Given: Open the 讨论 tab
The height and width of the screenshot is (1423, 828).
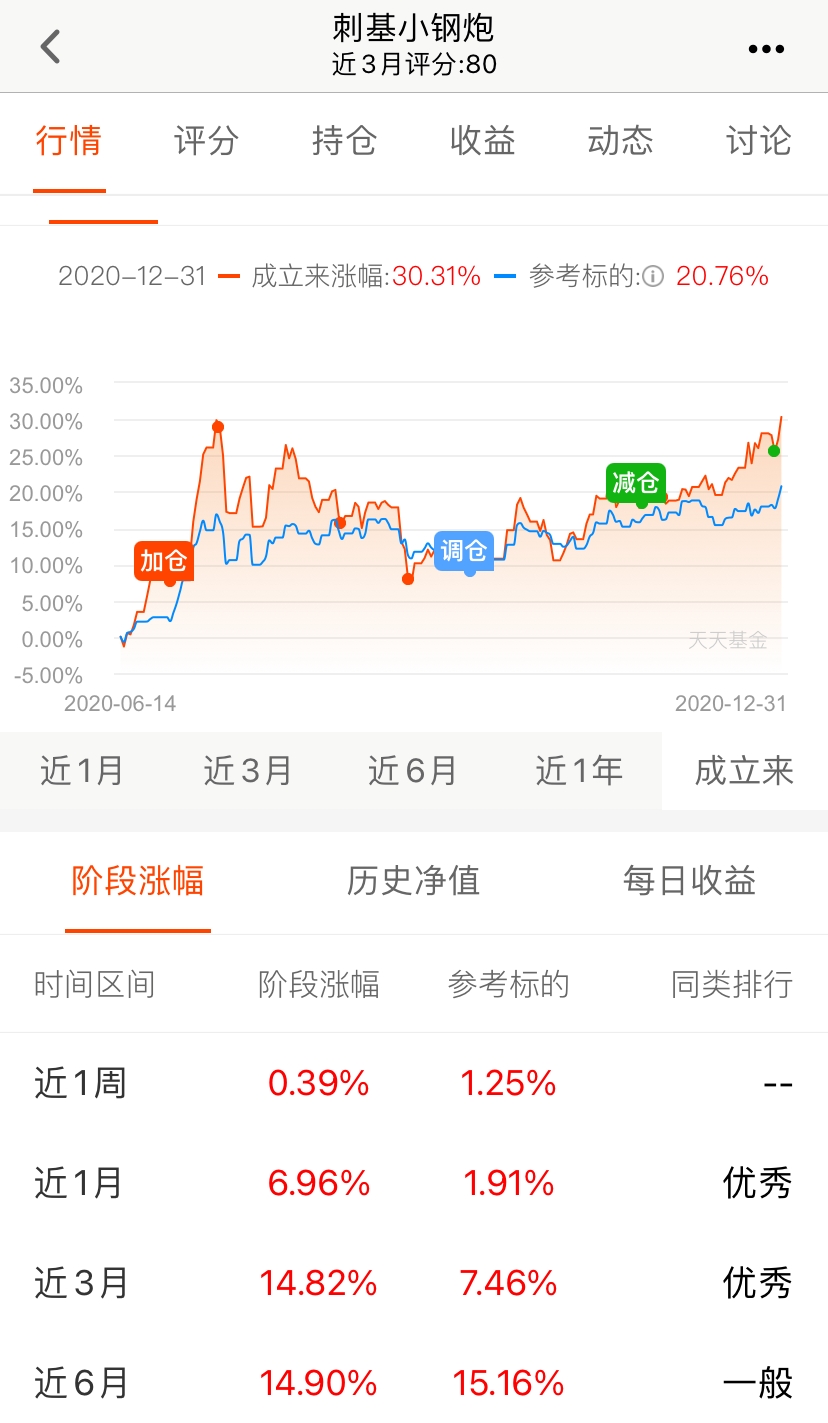Looking at the screenshot, I should (x=757, y=142).
